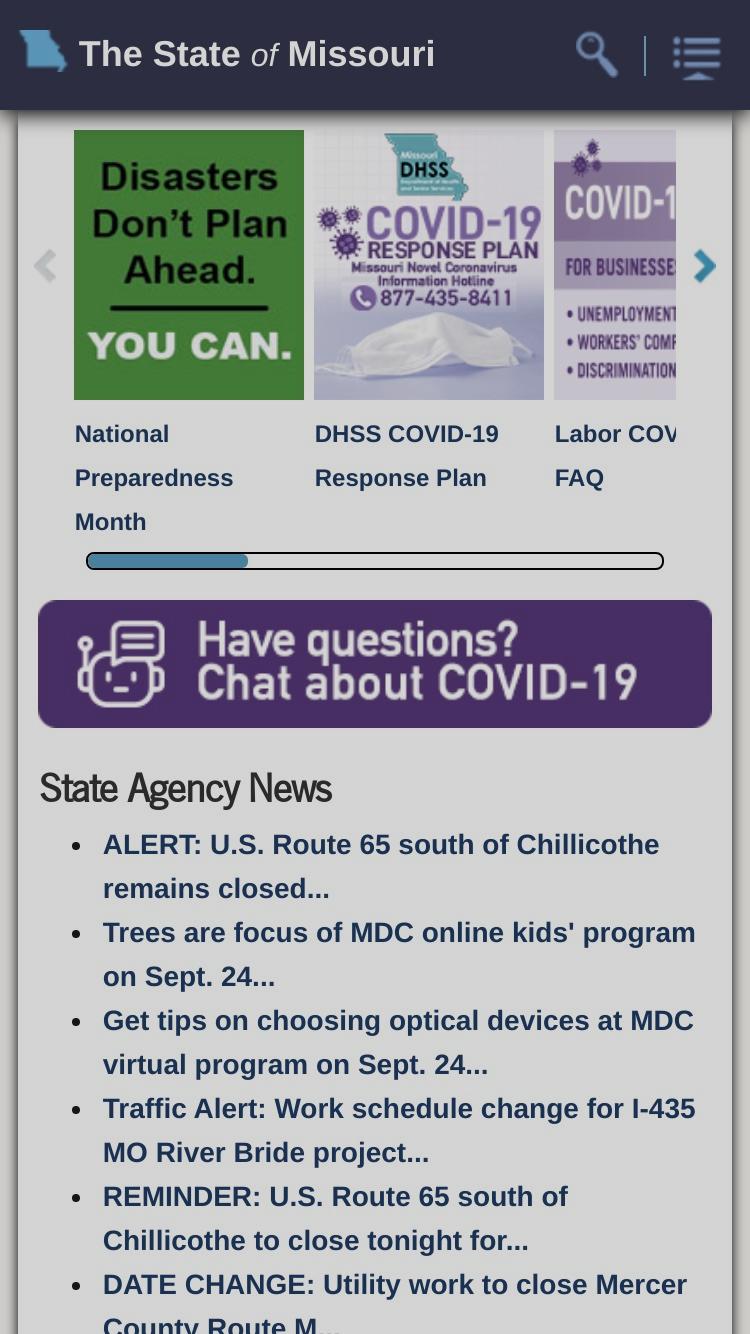The height and width of the screenshot is (1334, 750).
Task: Tap The State of Missouri home logo
Action: 228,53
